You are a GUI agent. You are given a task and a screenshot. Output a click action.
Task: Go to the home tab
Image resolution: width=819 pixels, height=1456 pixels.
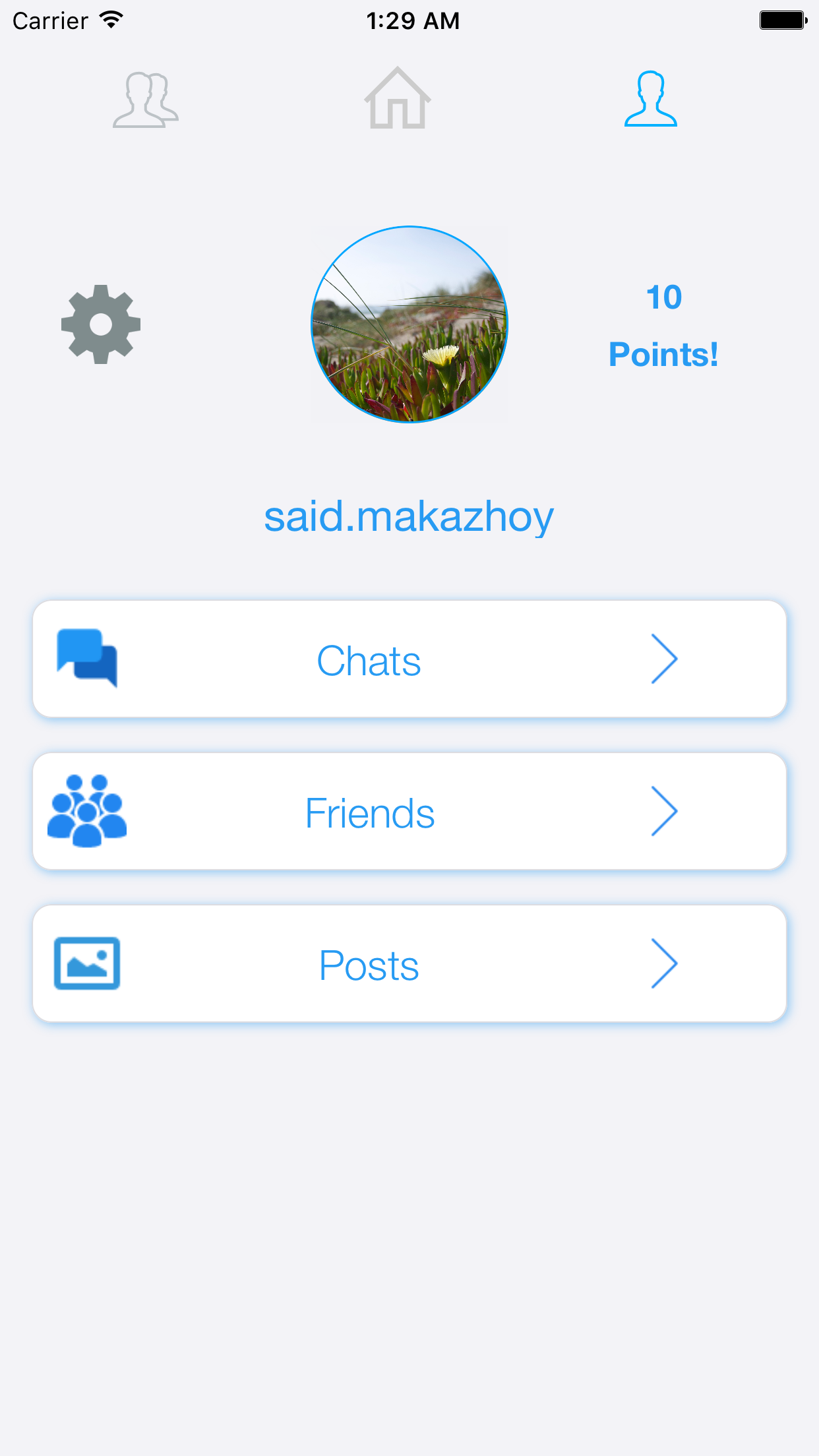(397, 99)
